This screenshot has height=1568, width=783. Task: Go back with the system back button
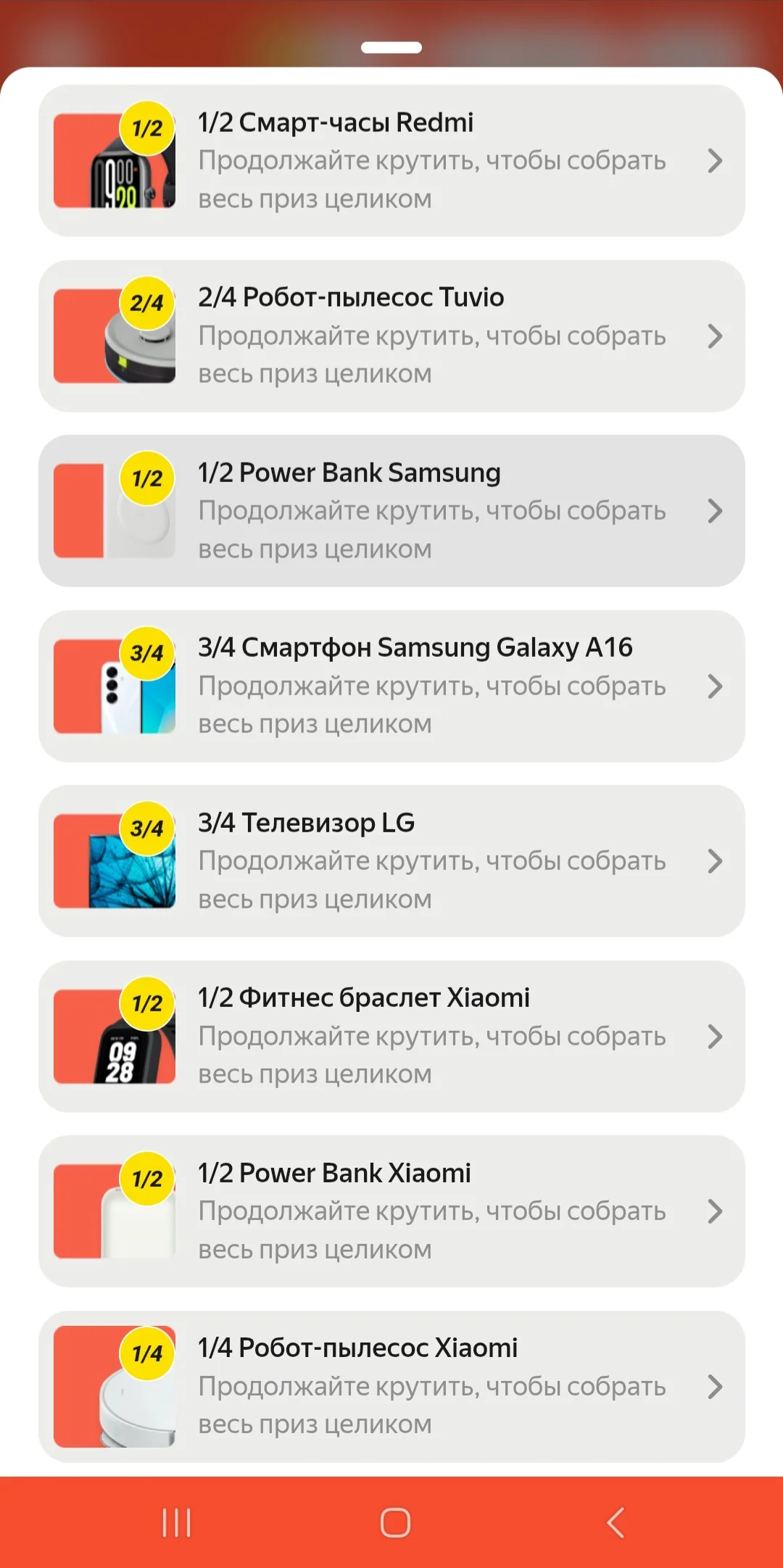click(615, 1522)
